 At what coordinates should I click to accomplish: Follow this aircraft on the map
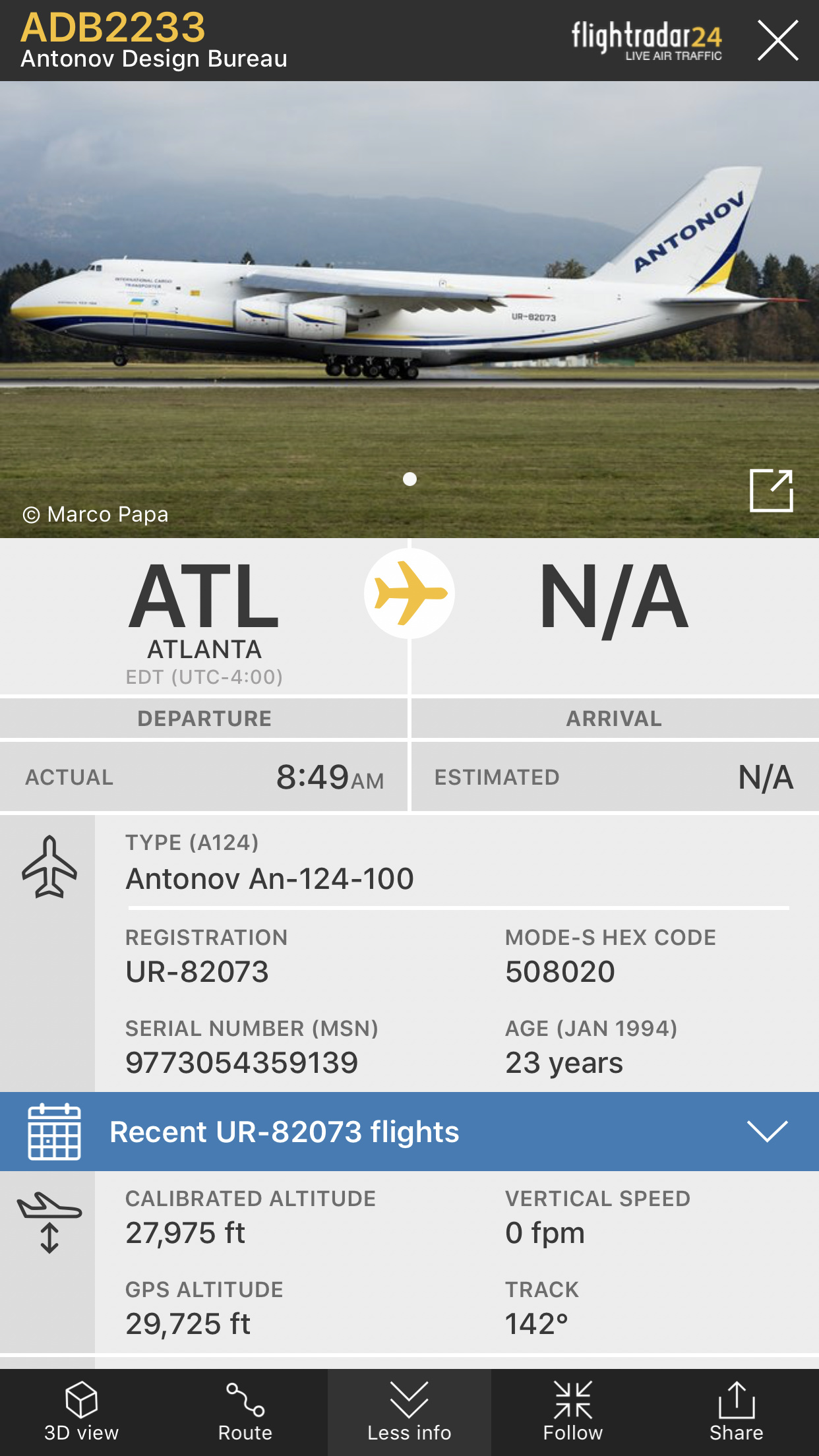572,1412
